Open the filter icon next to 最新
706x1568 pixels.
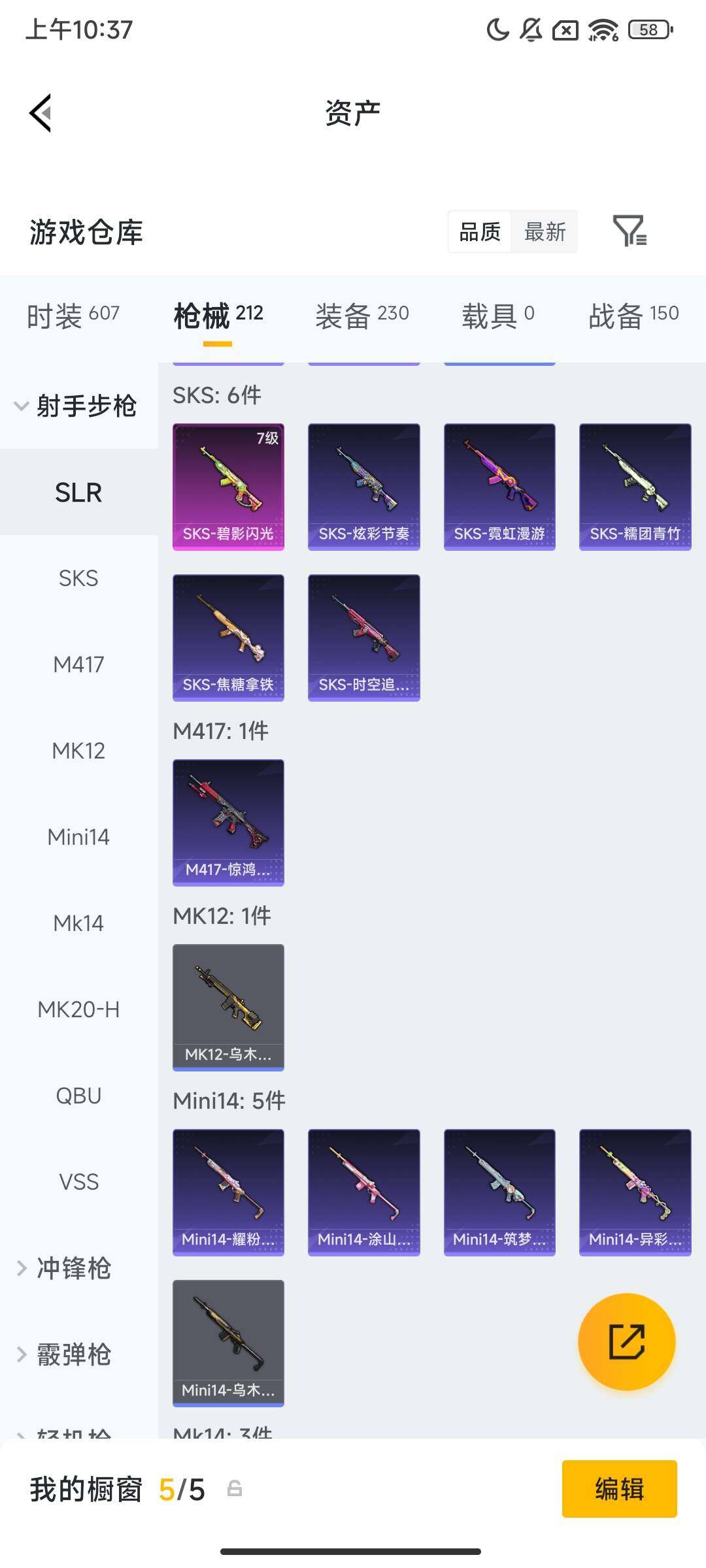(630, 231)
